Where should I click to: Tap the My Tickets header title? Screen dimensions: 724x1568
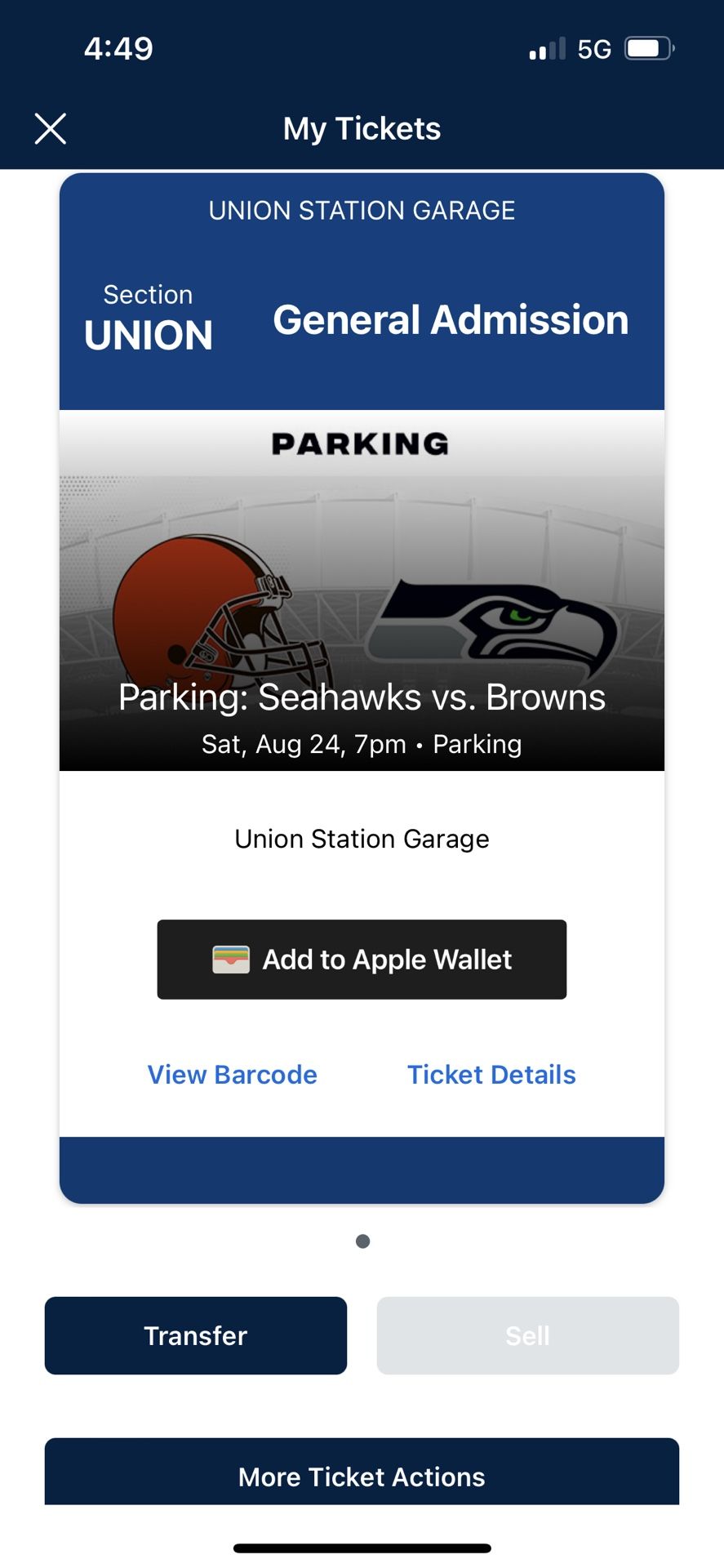[362, 128]
